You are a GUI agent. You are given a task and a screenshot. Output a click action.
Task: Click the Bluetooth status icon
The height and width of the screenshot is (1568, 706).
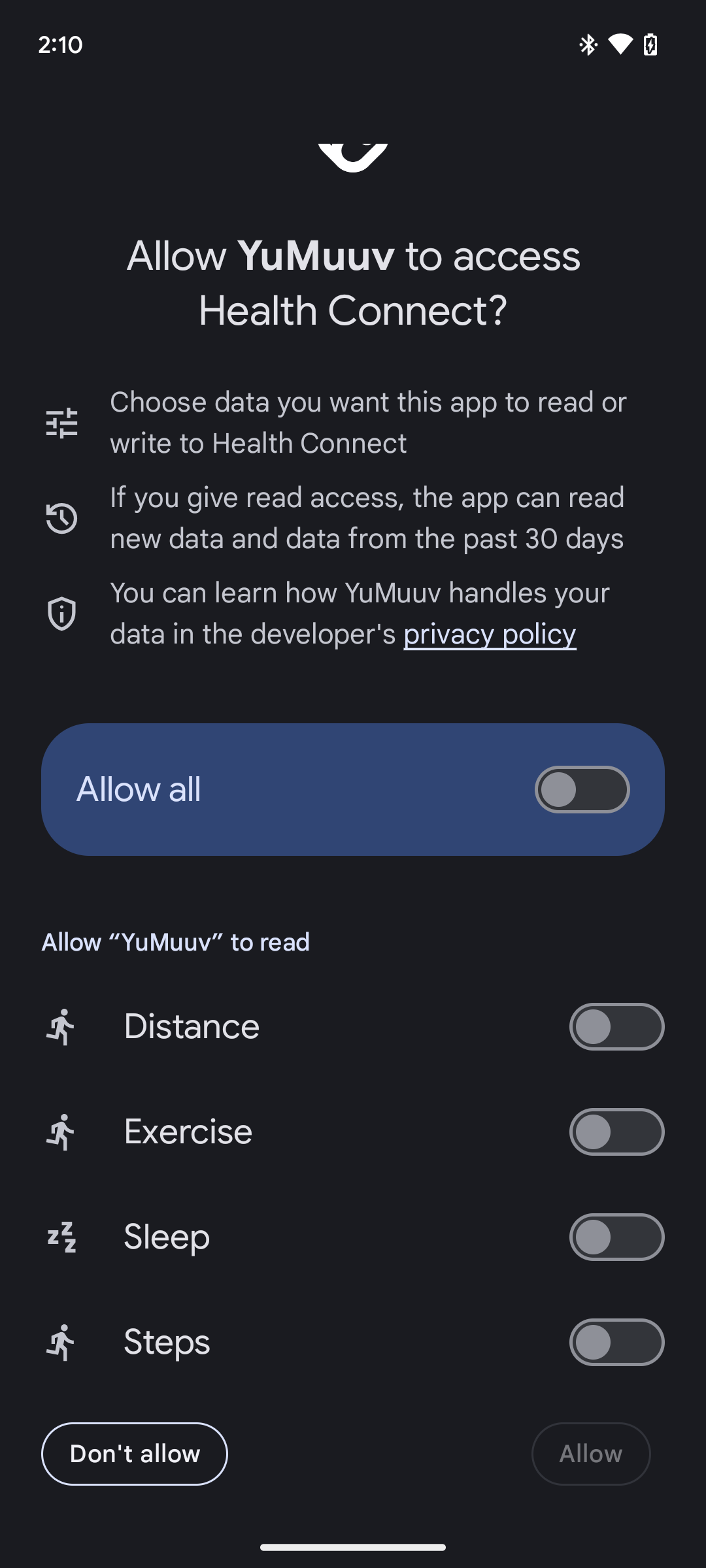tap(587, 45)
